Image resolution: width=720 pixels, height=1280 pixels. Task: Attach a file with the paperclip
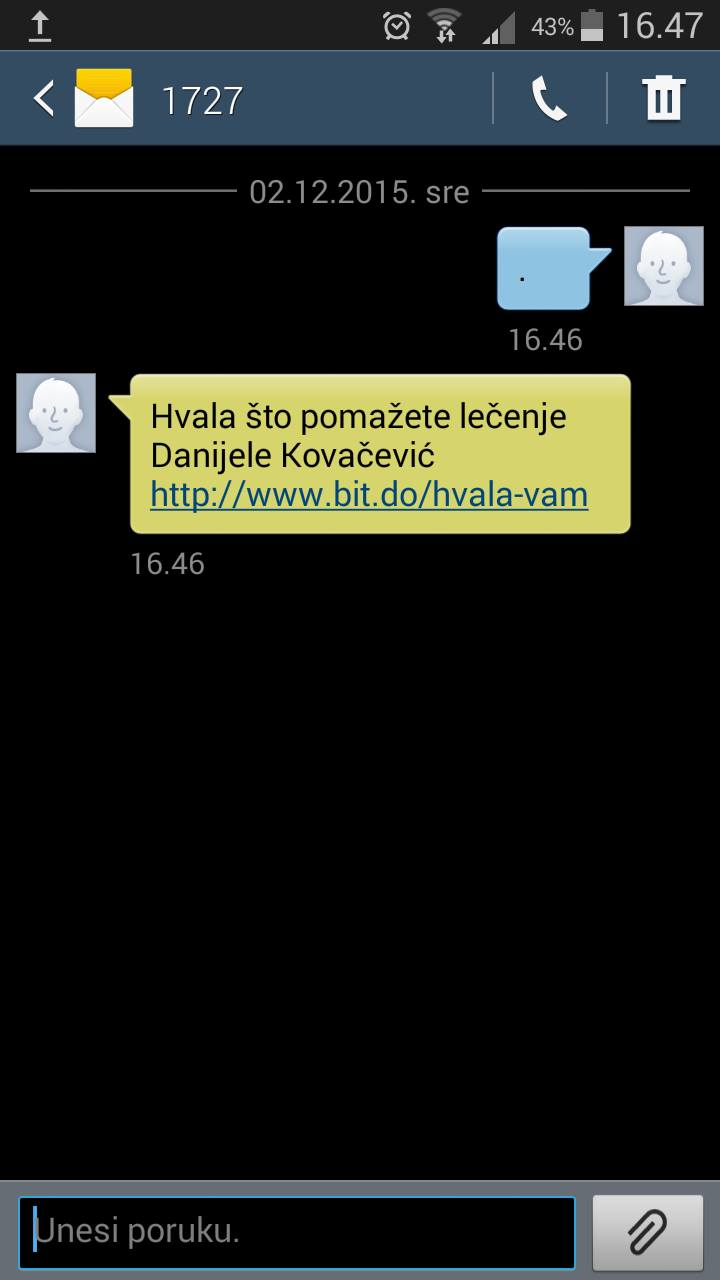click(646, 1232)
